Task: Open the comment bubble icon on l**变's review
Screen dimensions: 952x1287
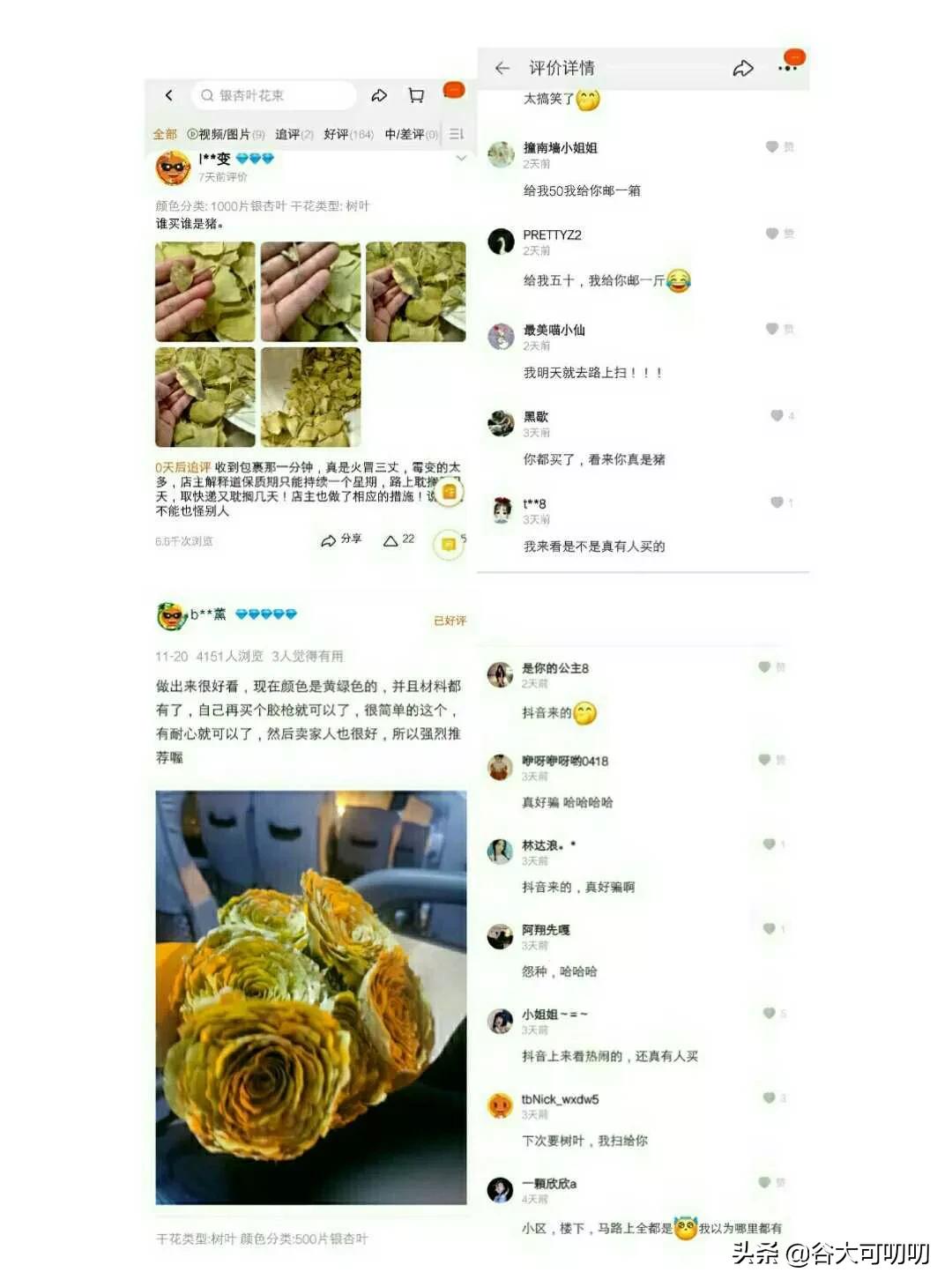Action: coord(448,542)
